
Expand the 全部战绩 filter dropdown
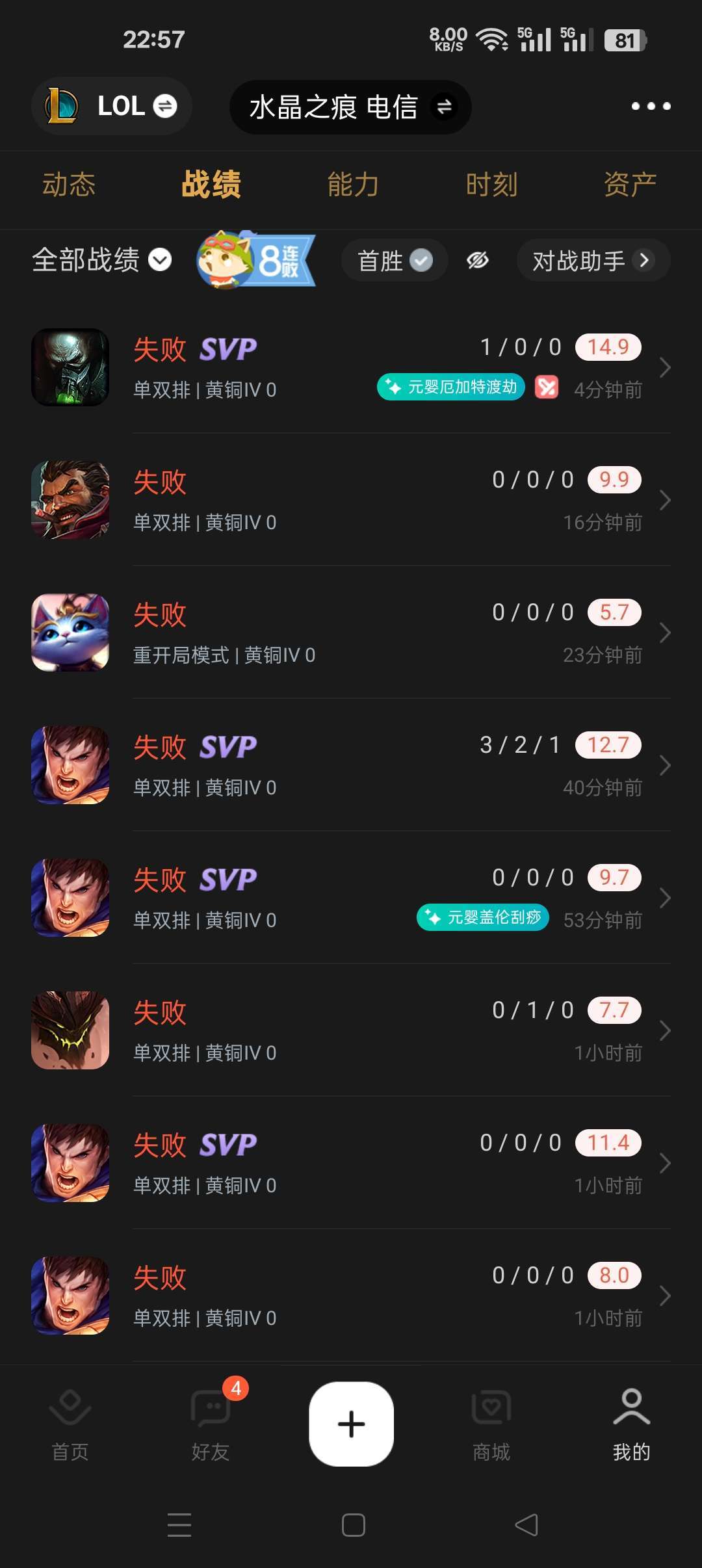click(x=102, y=260)
